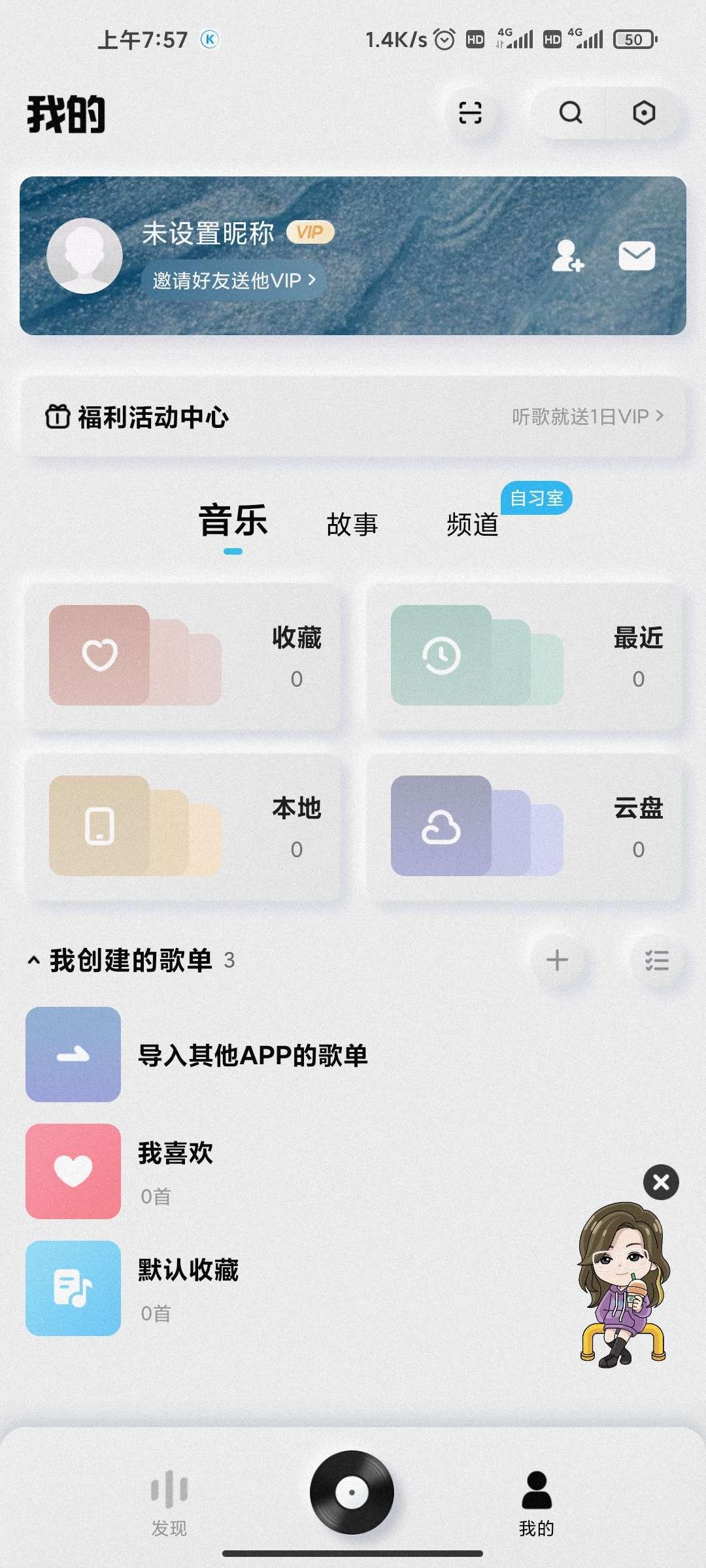This screenshot has height=1568, width=706.
Task: Open the search icon
Action: tap(571, 112)
